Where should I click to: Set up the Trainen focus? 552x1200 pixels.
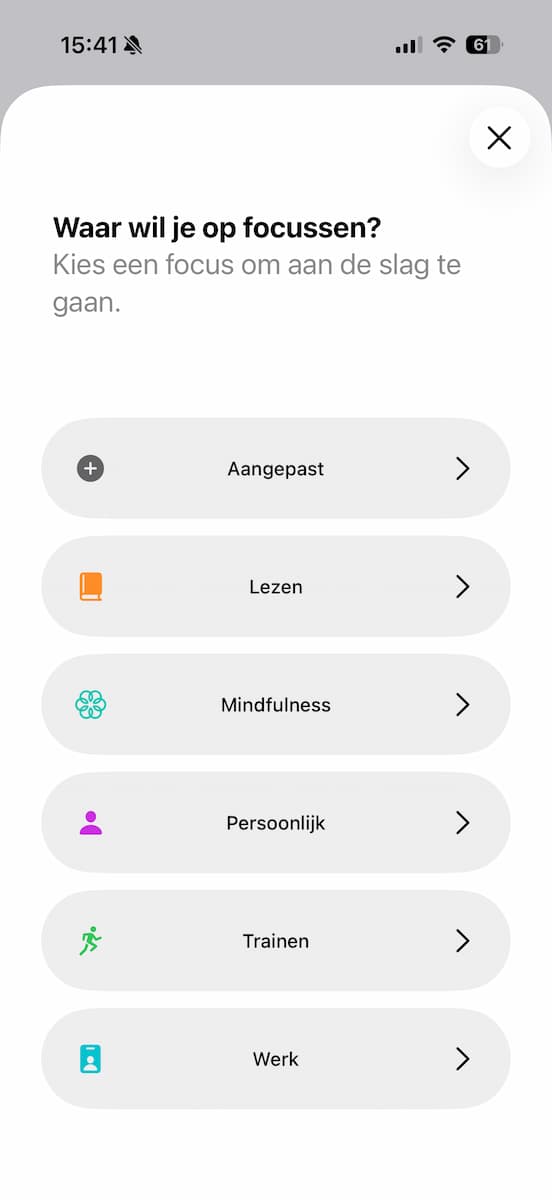tap(276, 940)
